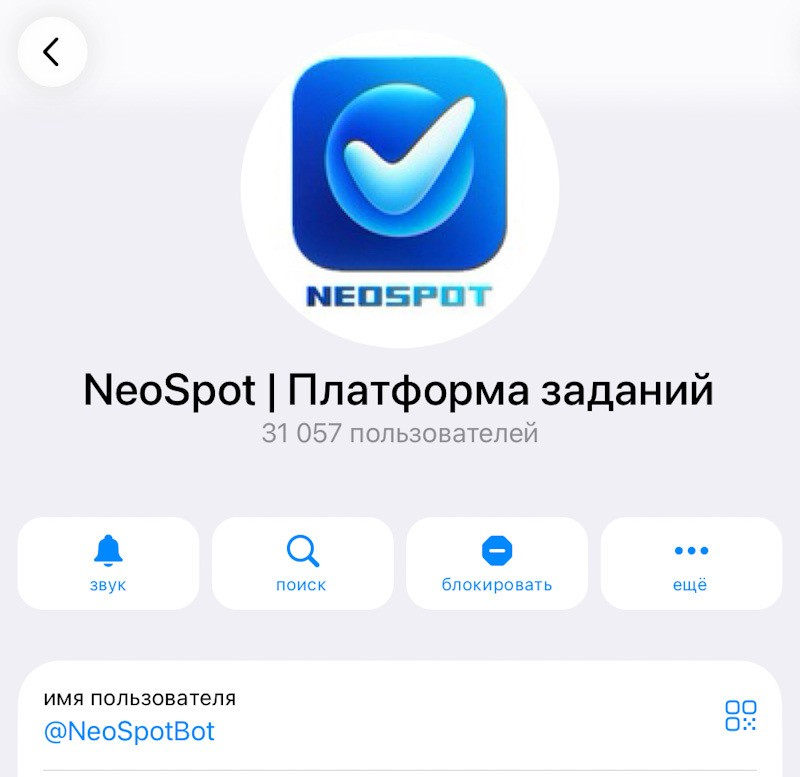Show the QR code for this username
This screenshot has height=777, width=800.
click(x=741, y=715)
